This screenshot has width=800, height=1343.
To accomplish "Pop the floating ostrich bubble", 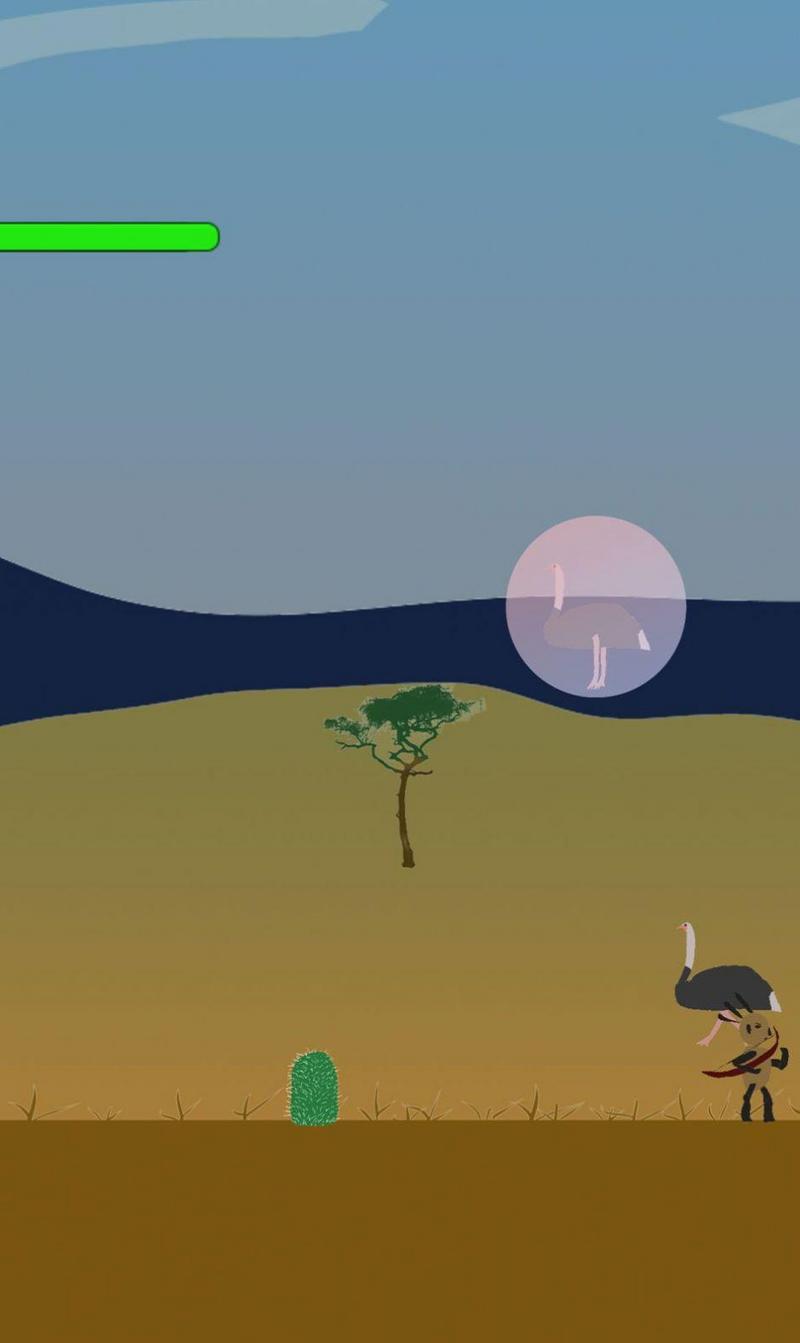I will (595, 606).
